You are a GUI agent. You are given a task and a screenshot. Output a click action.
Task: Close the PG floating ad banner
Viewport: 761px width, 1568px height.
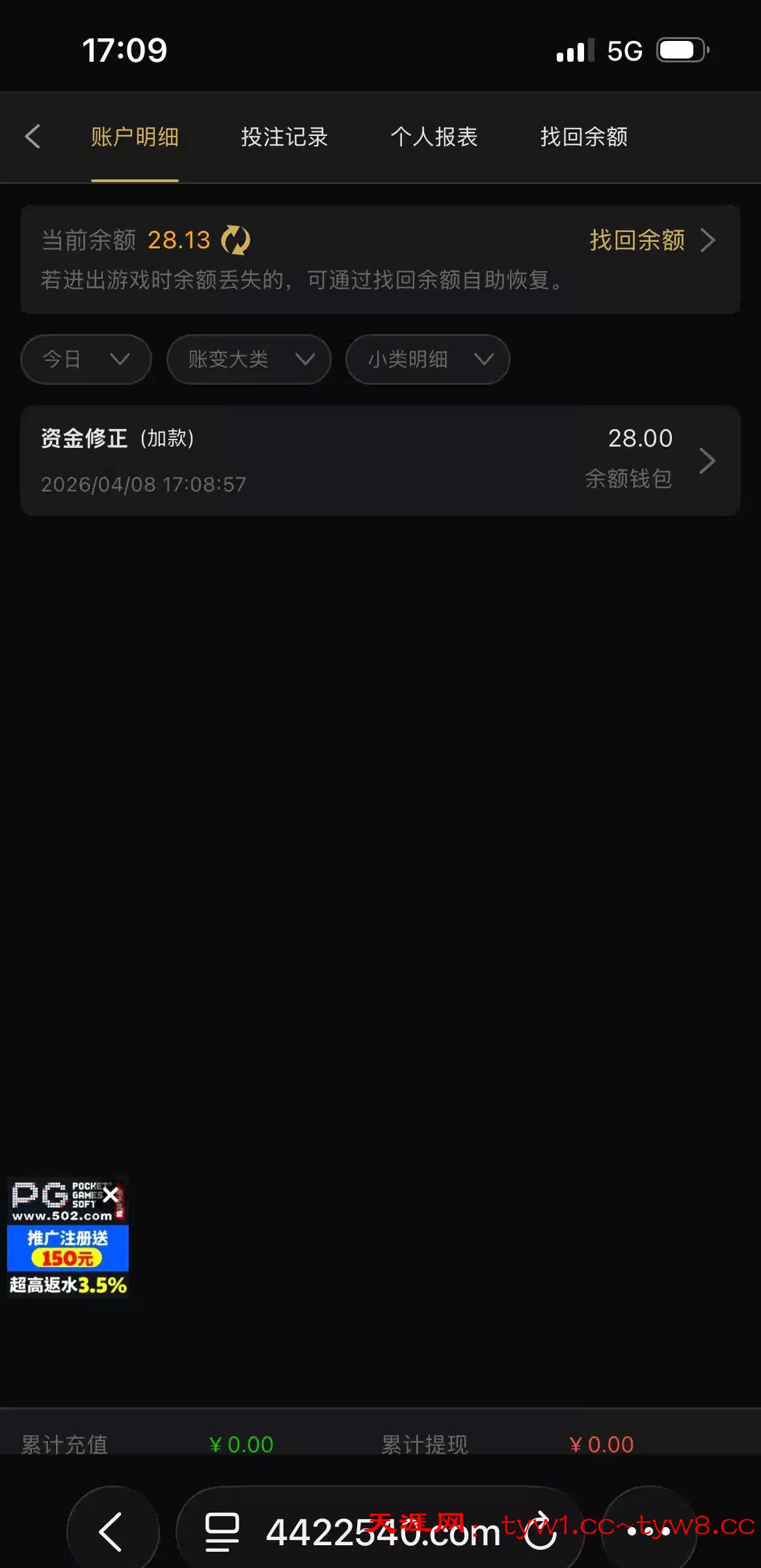pyautogui.click(x=111, y=1195)
